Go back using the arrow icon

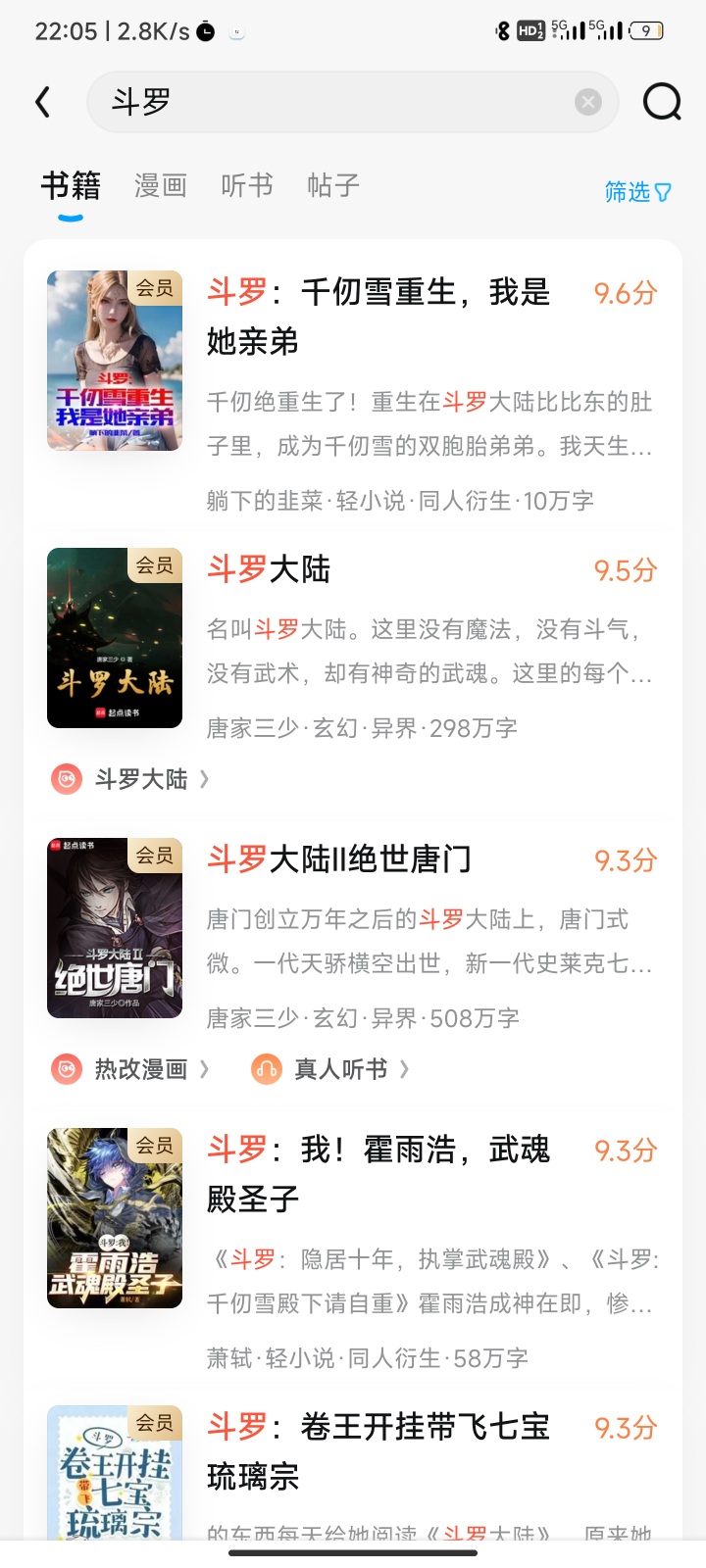coord(42,102)
